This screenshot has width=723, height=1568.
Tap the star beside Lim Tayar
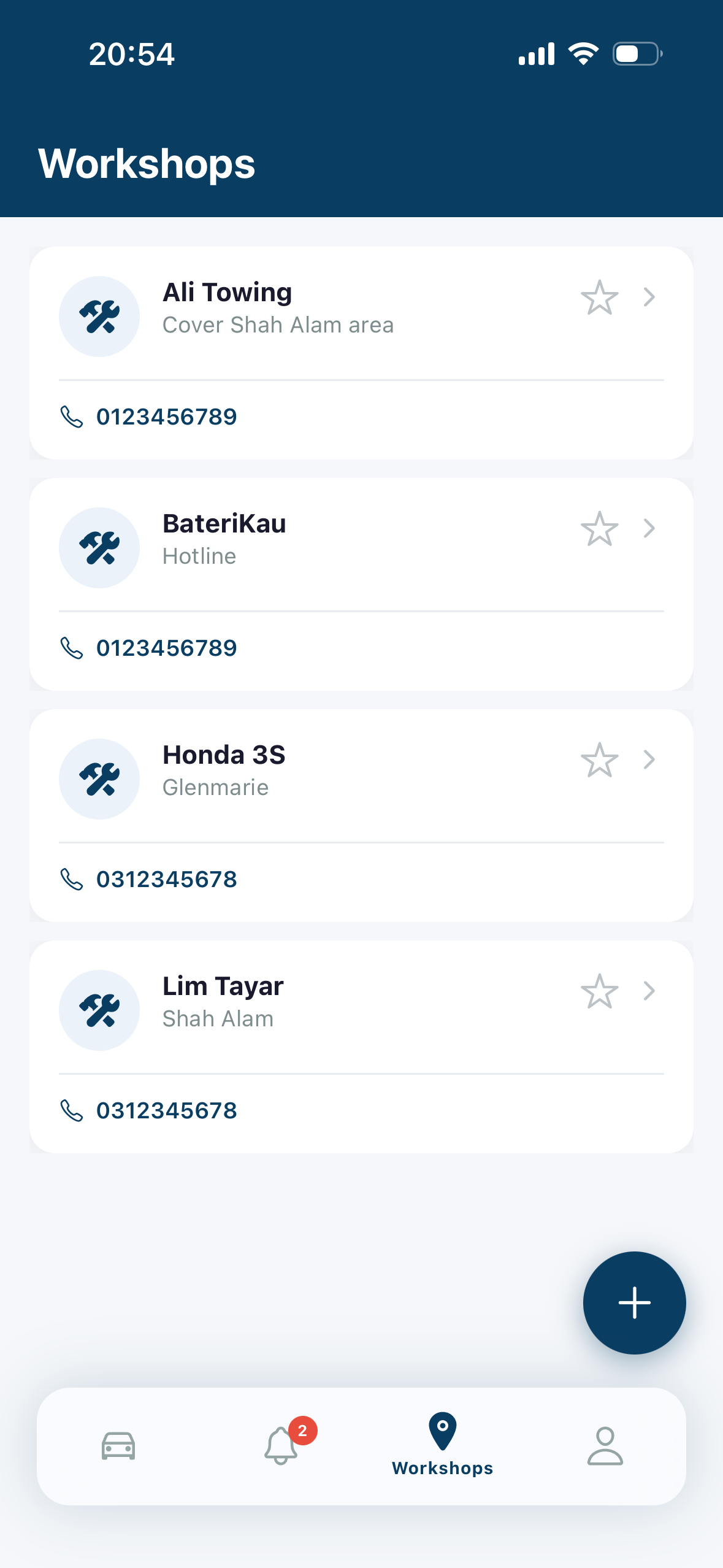click(599, 991)
